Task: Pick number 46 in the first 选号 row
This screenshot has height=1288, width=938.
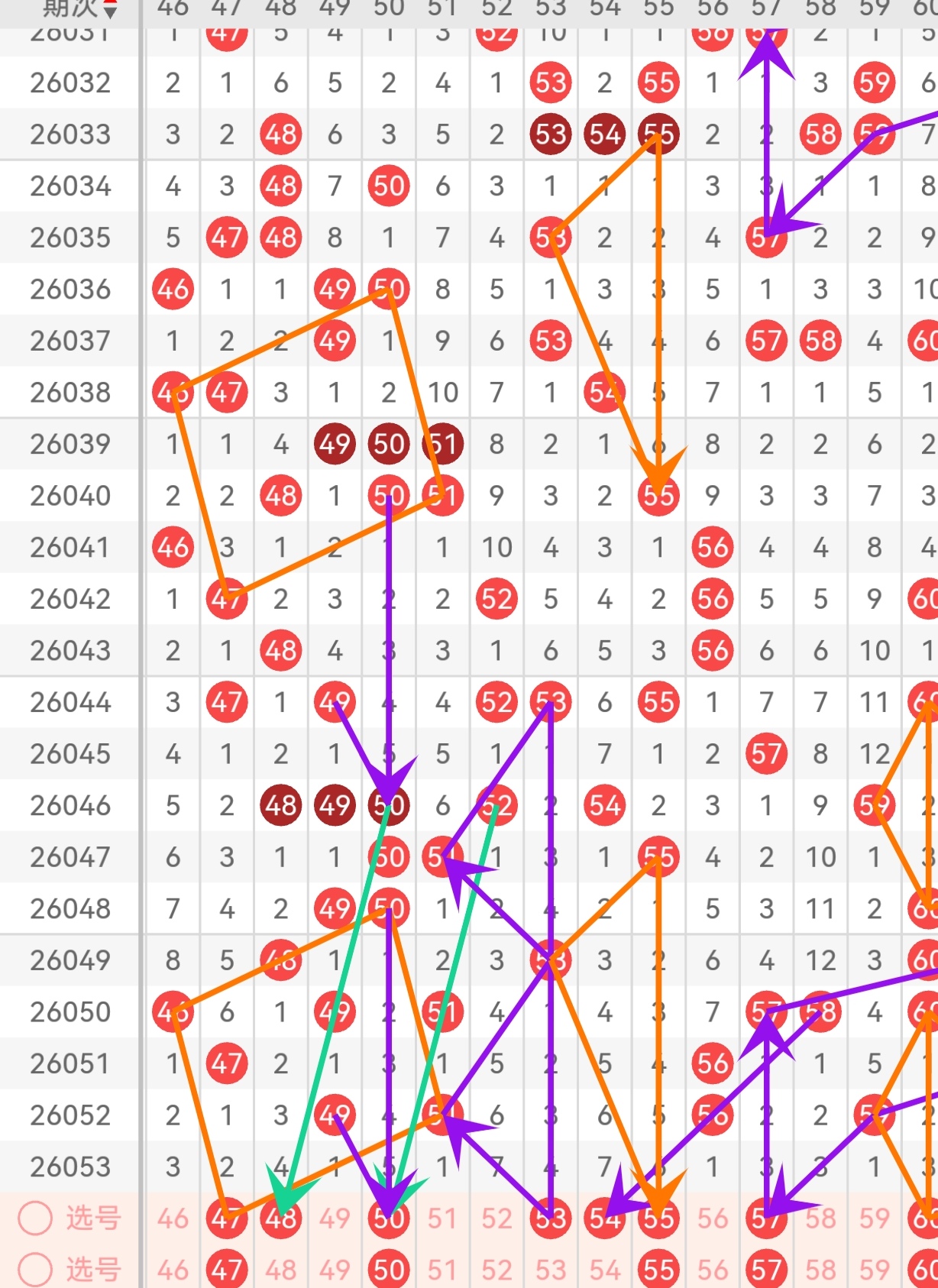Action: coord(173,1218)
